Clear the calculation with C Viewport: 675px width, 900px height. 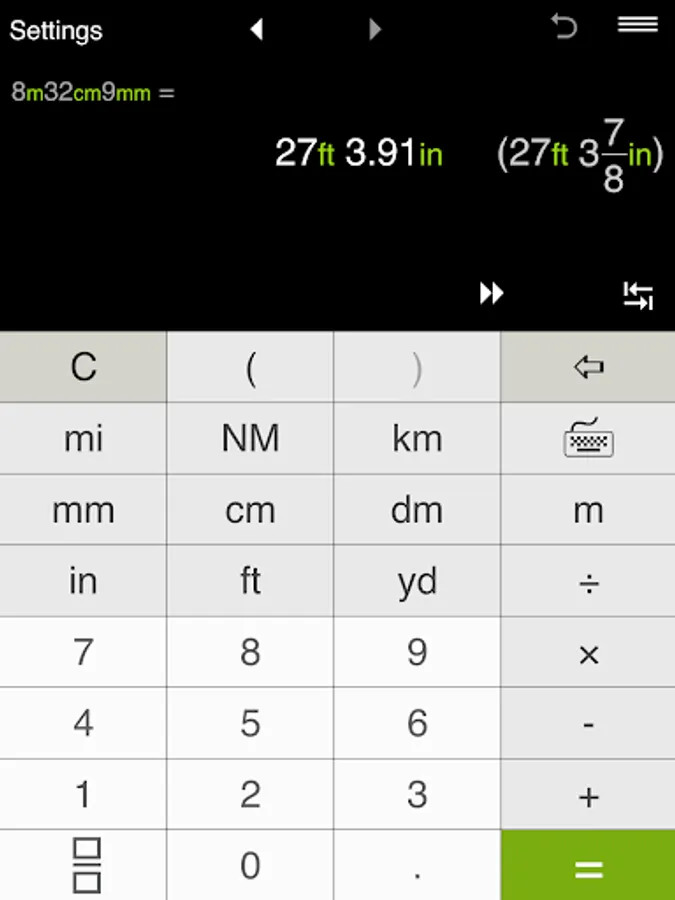[x=83, y=367]
